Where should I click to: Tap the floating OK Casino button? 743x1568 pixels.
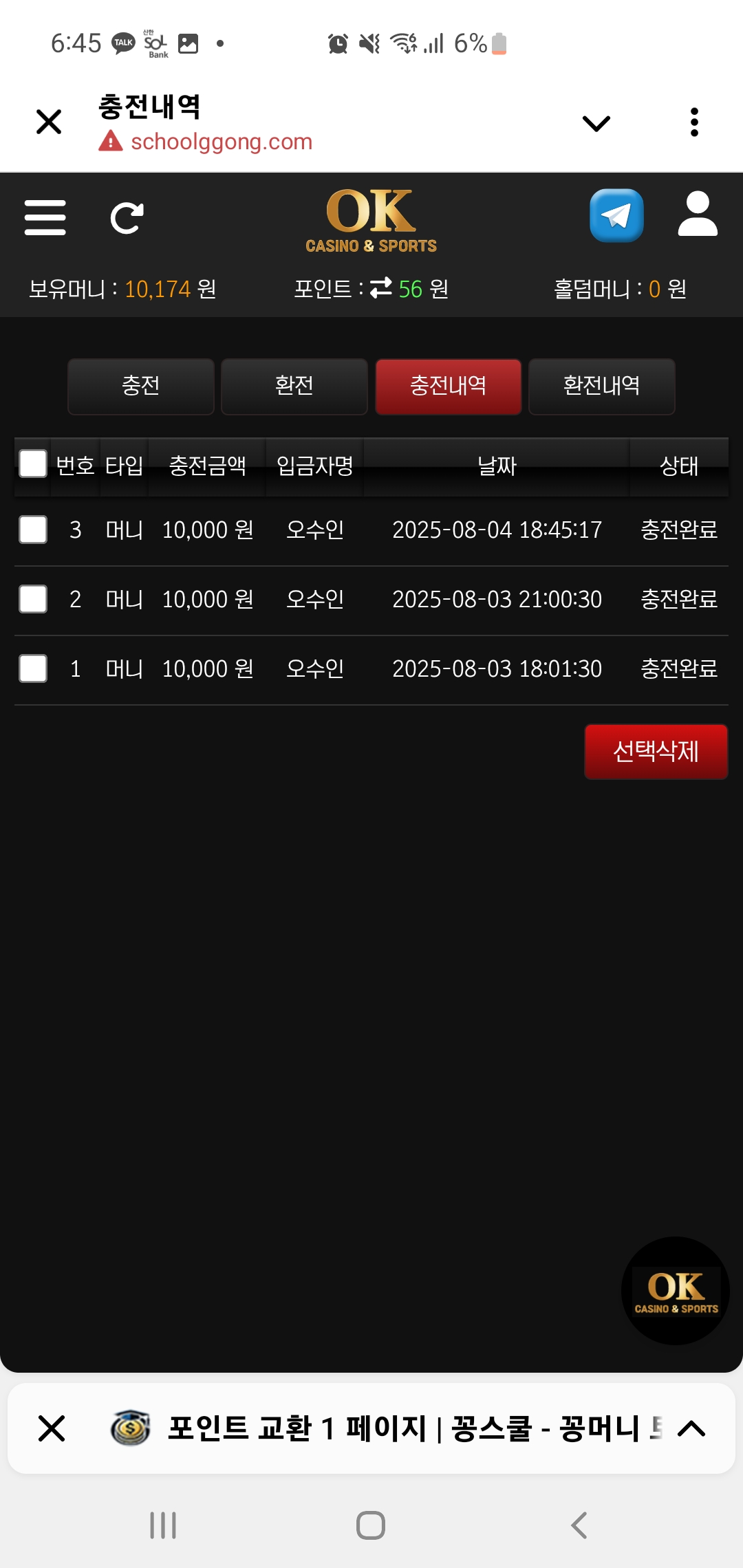coord(676,1291)
